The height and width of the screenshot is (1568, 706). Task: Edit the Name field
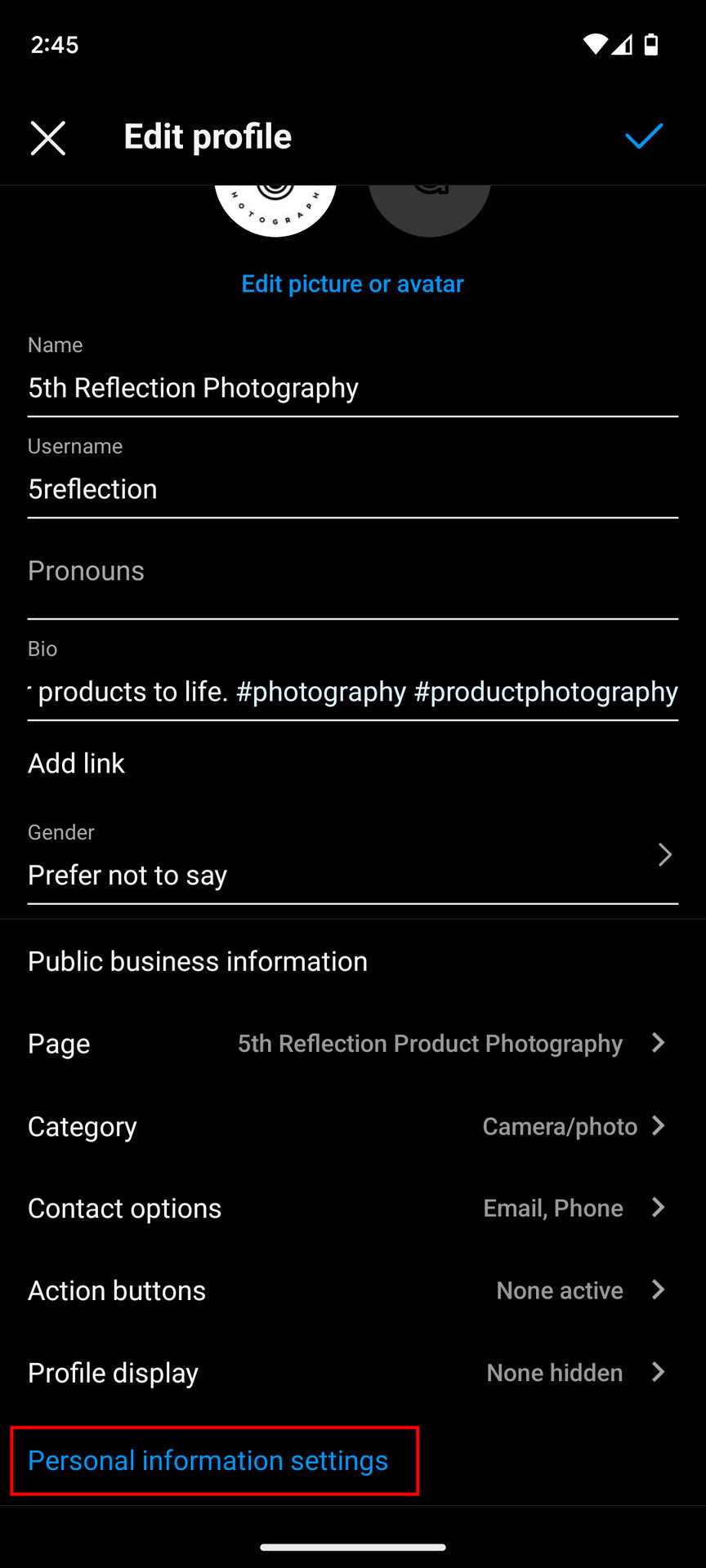tap(352, 388)
